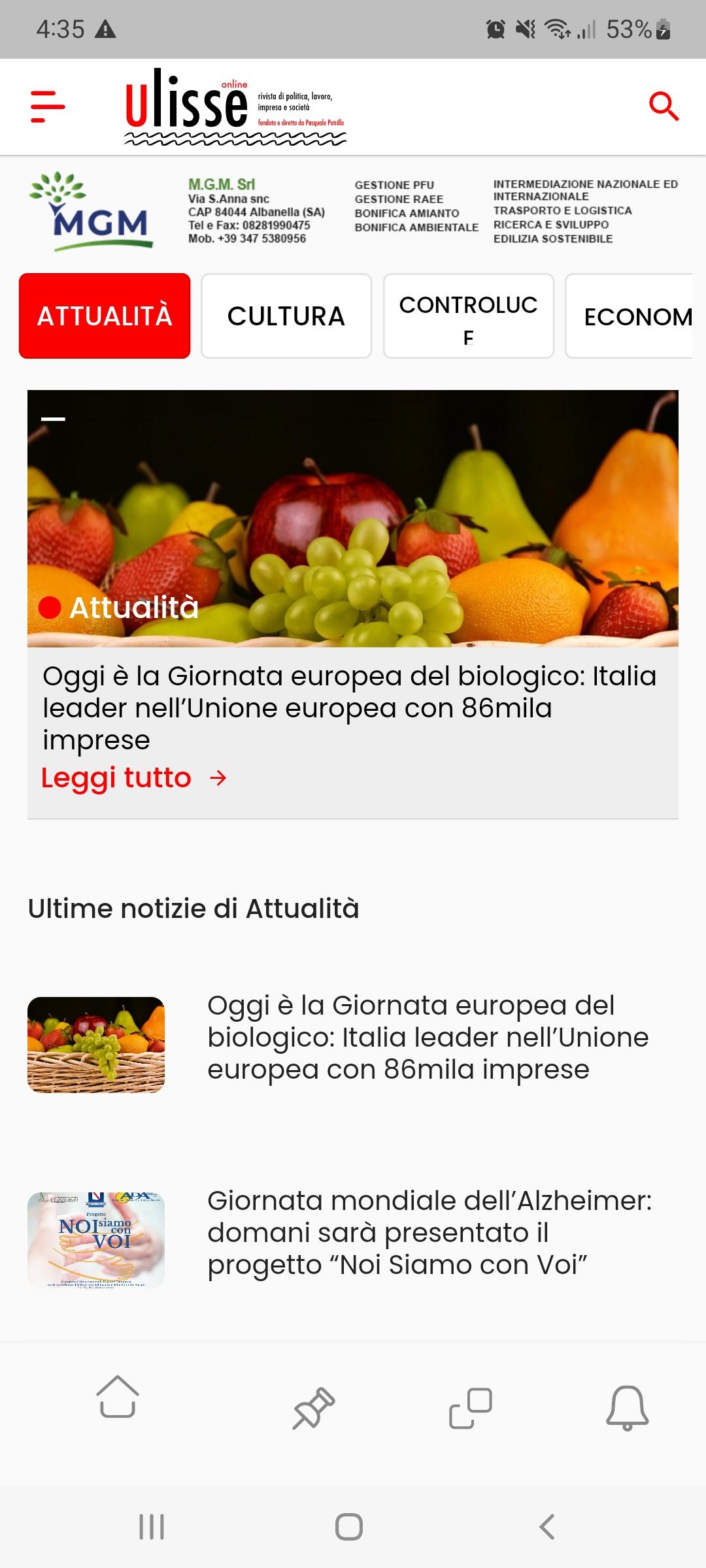Switch to the Cultura tab
The image size is (706, 1568).
coord(286,316)
